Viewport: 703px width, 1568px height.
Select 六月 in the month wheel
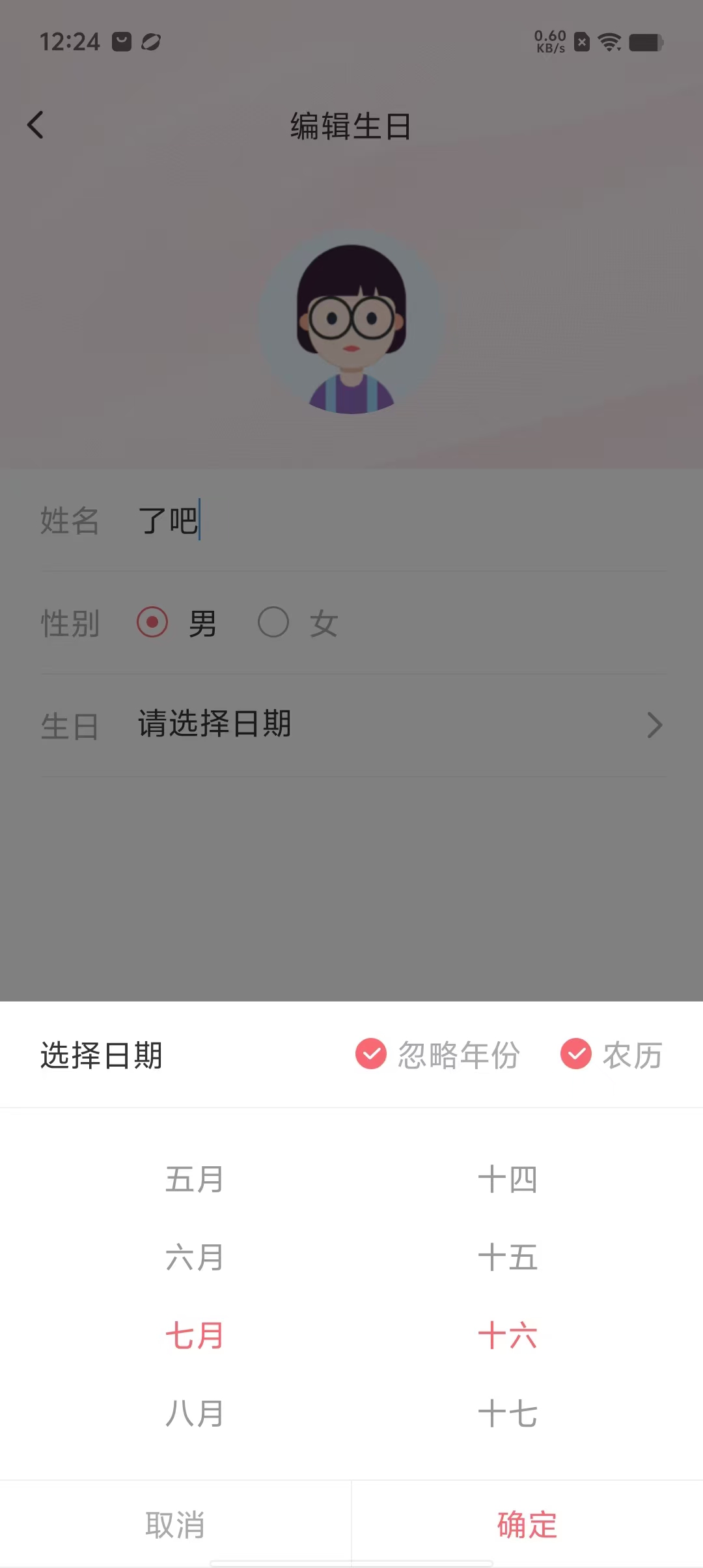click(194, 1257)
